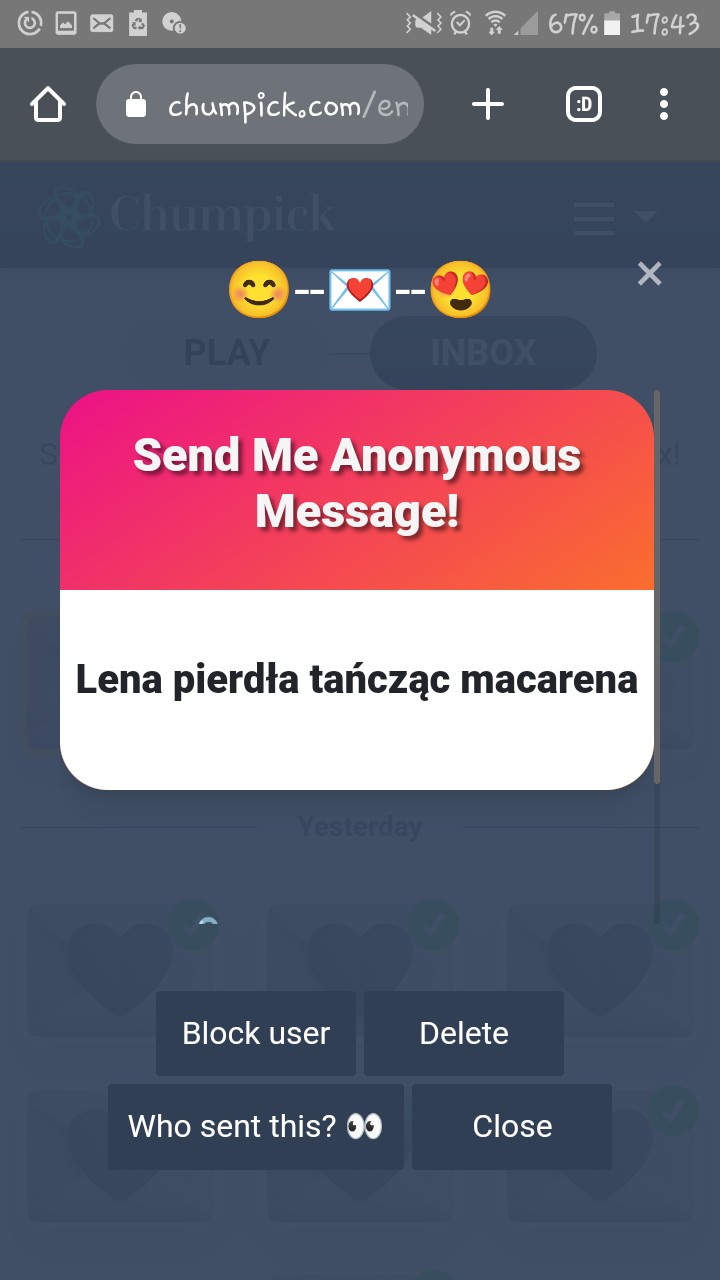Tap 'Who sent this?' button
Viewport: 720px width, 1280px height.
(256, 1126)
